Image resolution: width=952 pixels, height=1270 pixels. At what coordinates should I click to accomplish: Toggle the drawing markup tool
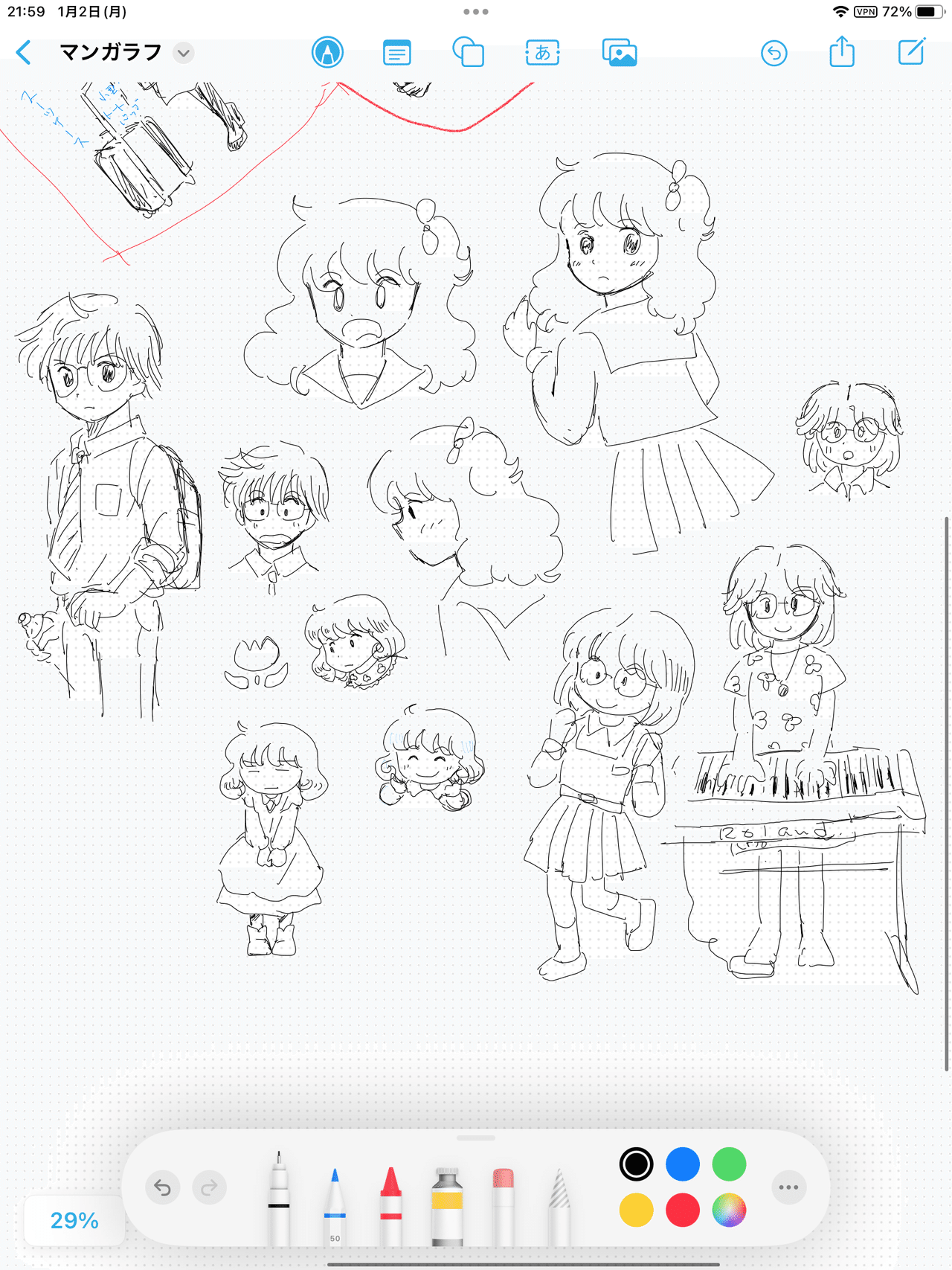pos(327,53)
